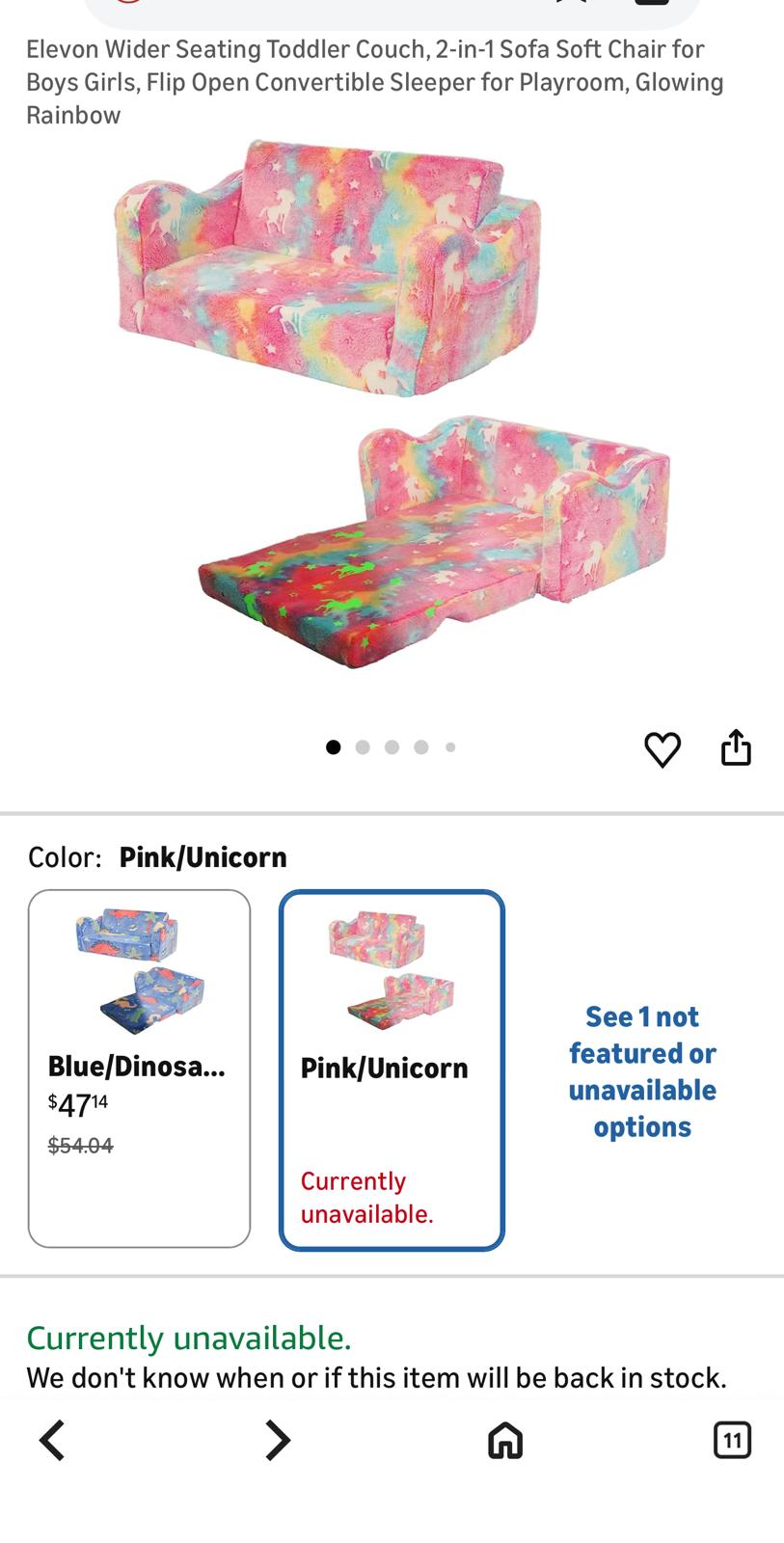Screen dimensions: 784x1543
Task: Go forward to the next page
Action: coord(277,1440)
